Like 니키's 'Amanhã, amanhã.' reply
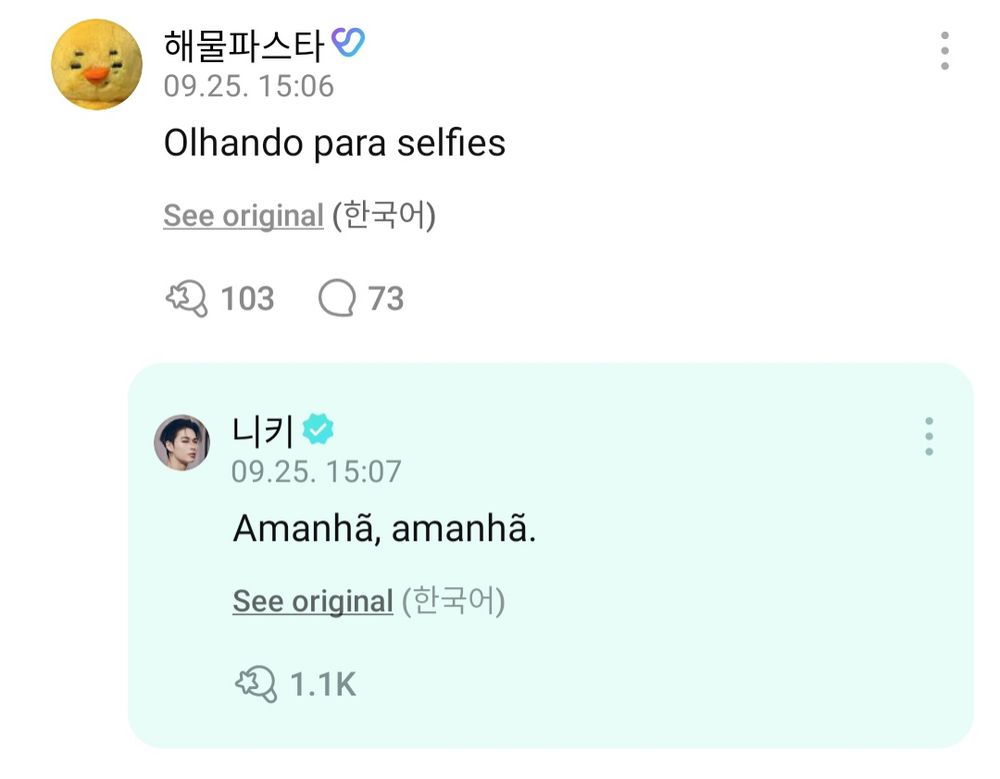The width and height of the screenshot is (1000, 779). [254, 684]
